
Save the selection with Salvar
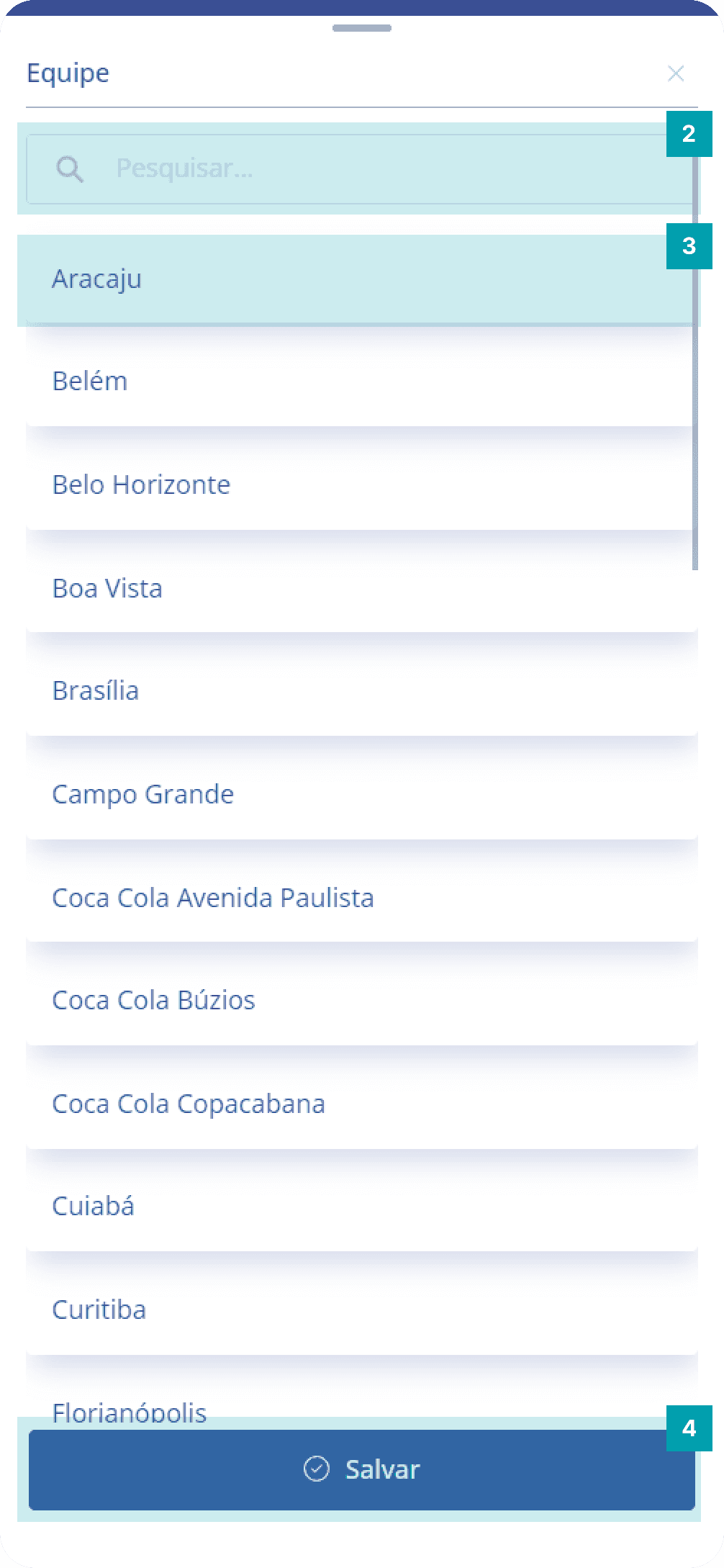[362, 1469]
